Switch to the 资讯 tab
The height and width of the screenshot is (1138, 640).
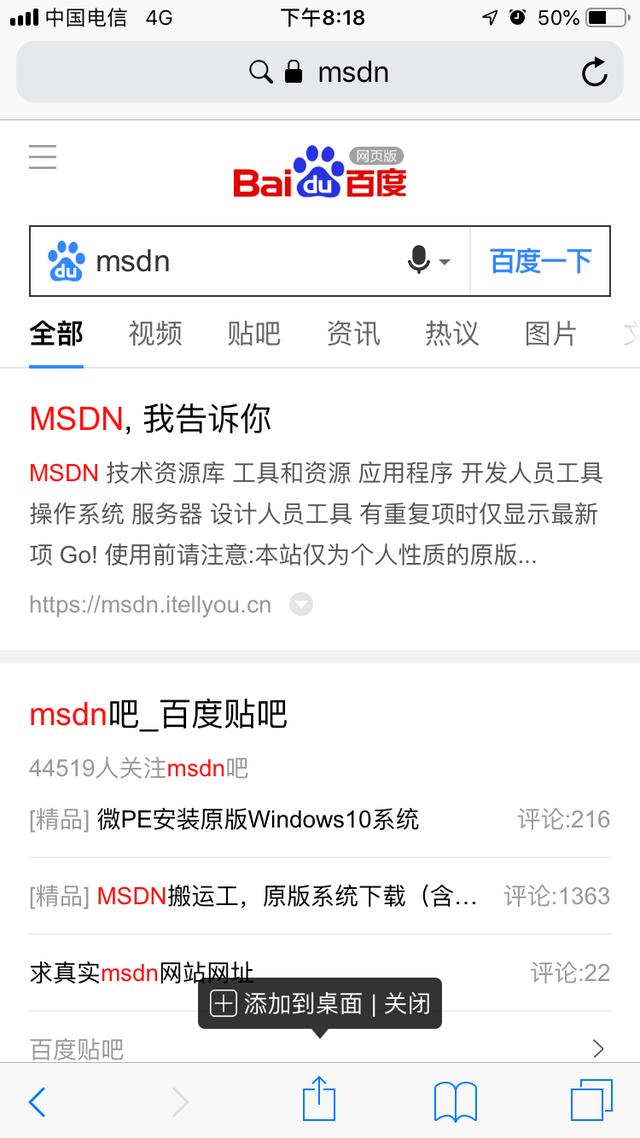pos(353,334)
